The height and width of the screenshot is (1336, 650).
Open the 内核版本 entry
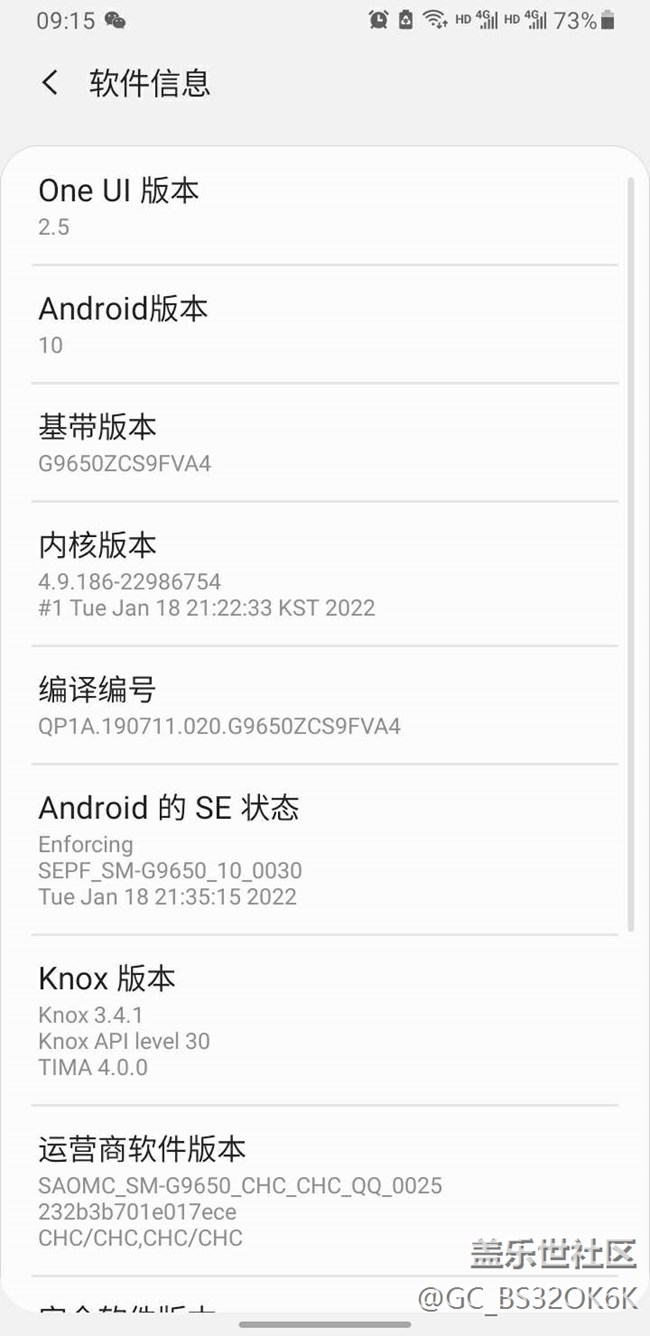point(325,574)
